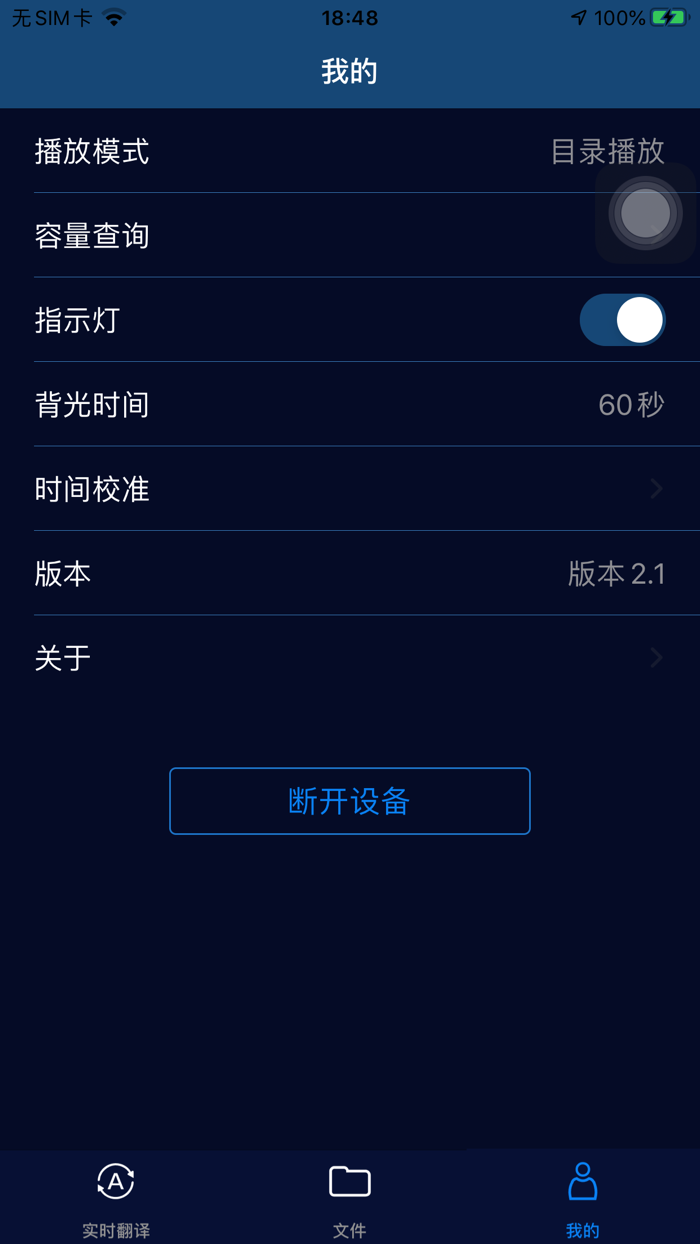The height and width of the screenshot is (1244, 700).
Task: Check the 版本 version row
Action: (x=350, y=573)
